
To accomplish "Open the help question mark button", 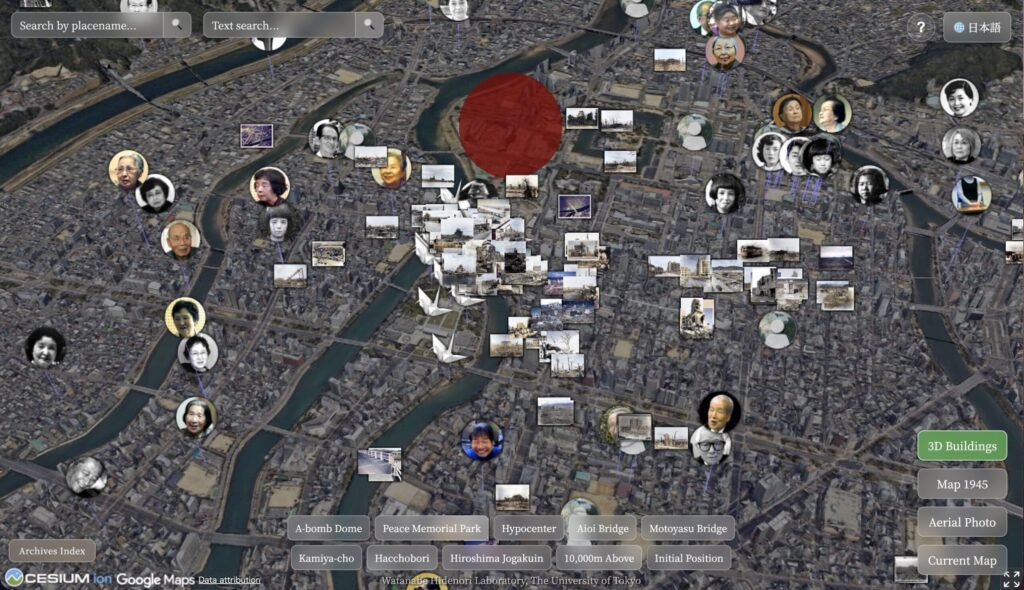I will (921, 27).
